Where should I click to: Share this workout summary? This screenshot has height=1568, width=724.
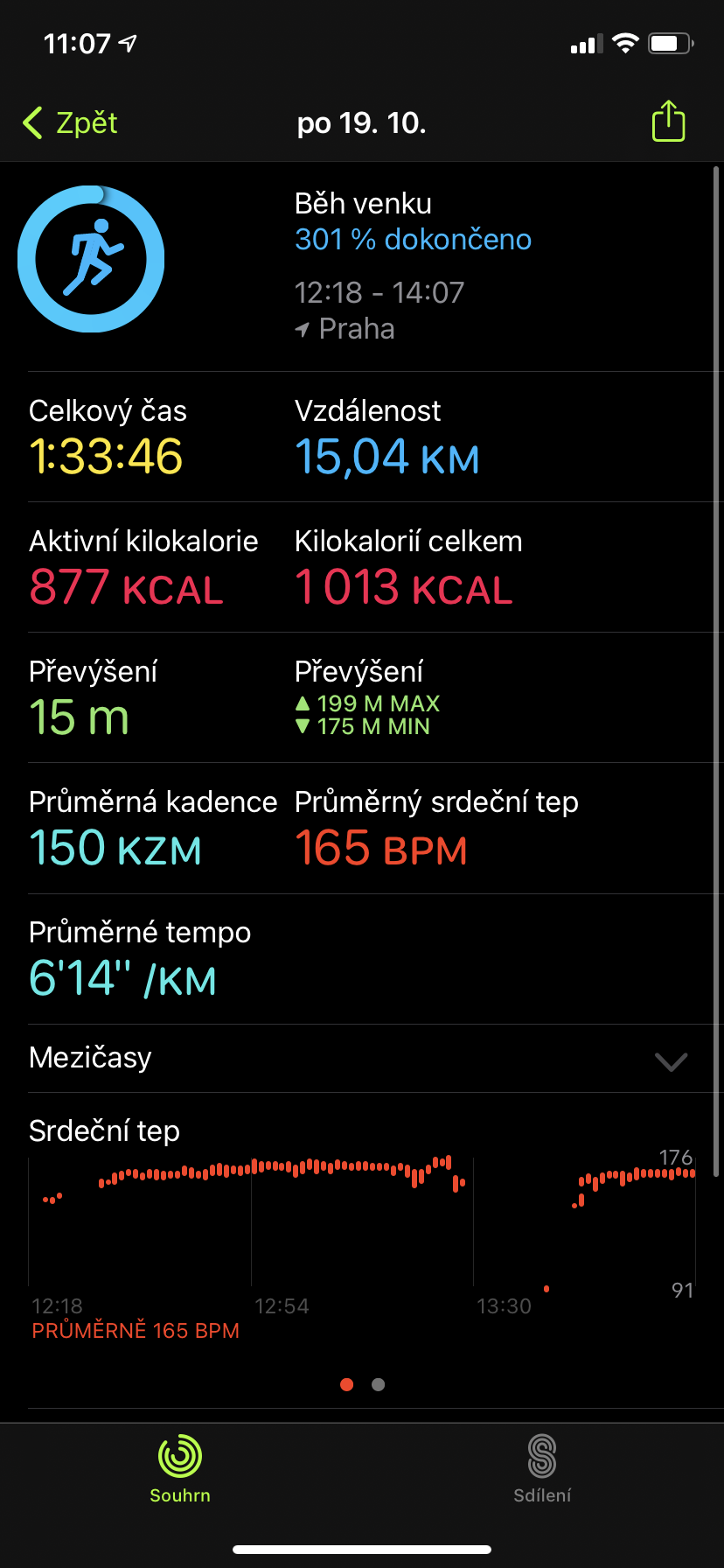(x=669, y=122)
